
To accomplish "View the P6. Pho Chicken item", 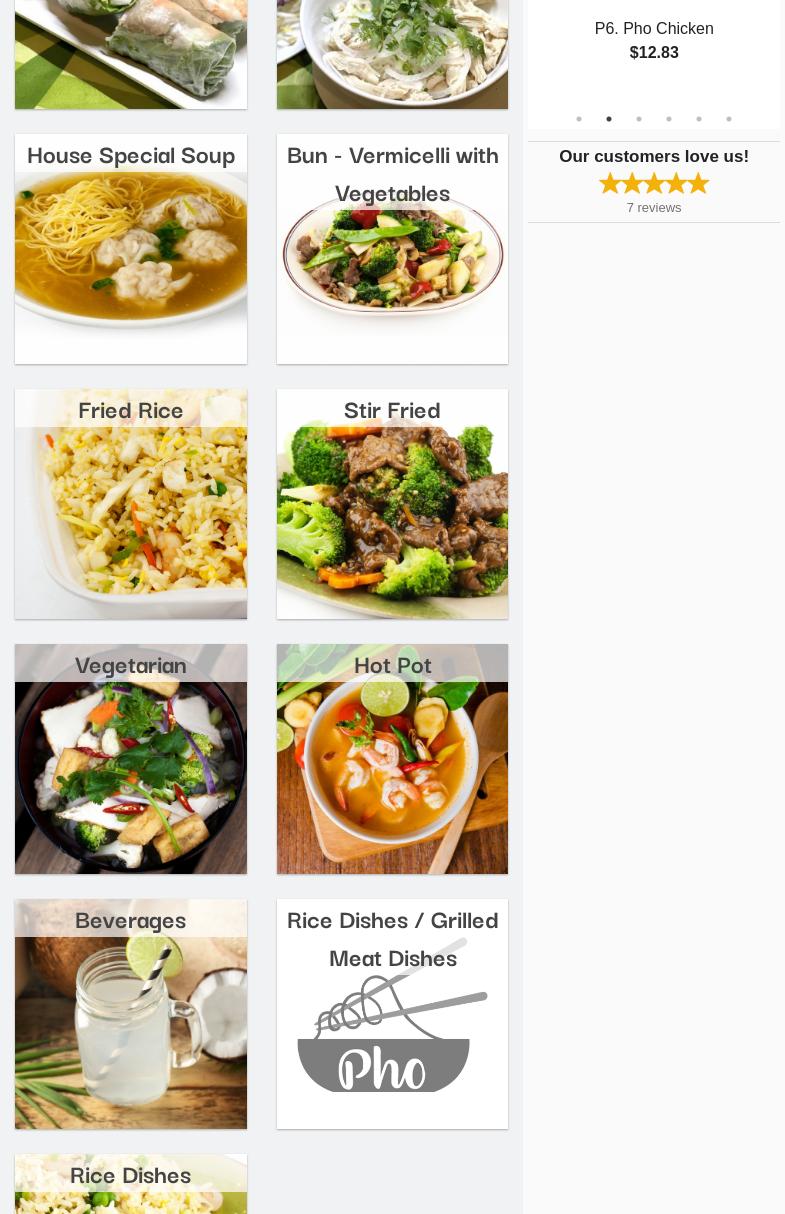I will click(x=654, y=28).
